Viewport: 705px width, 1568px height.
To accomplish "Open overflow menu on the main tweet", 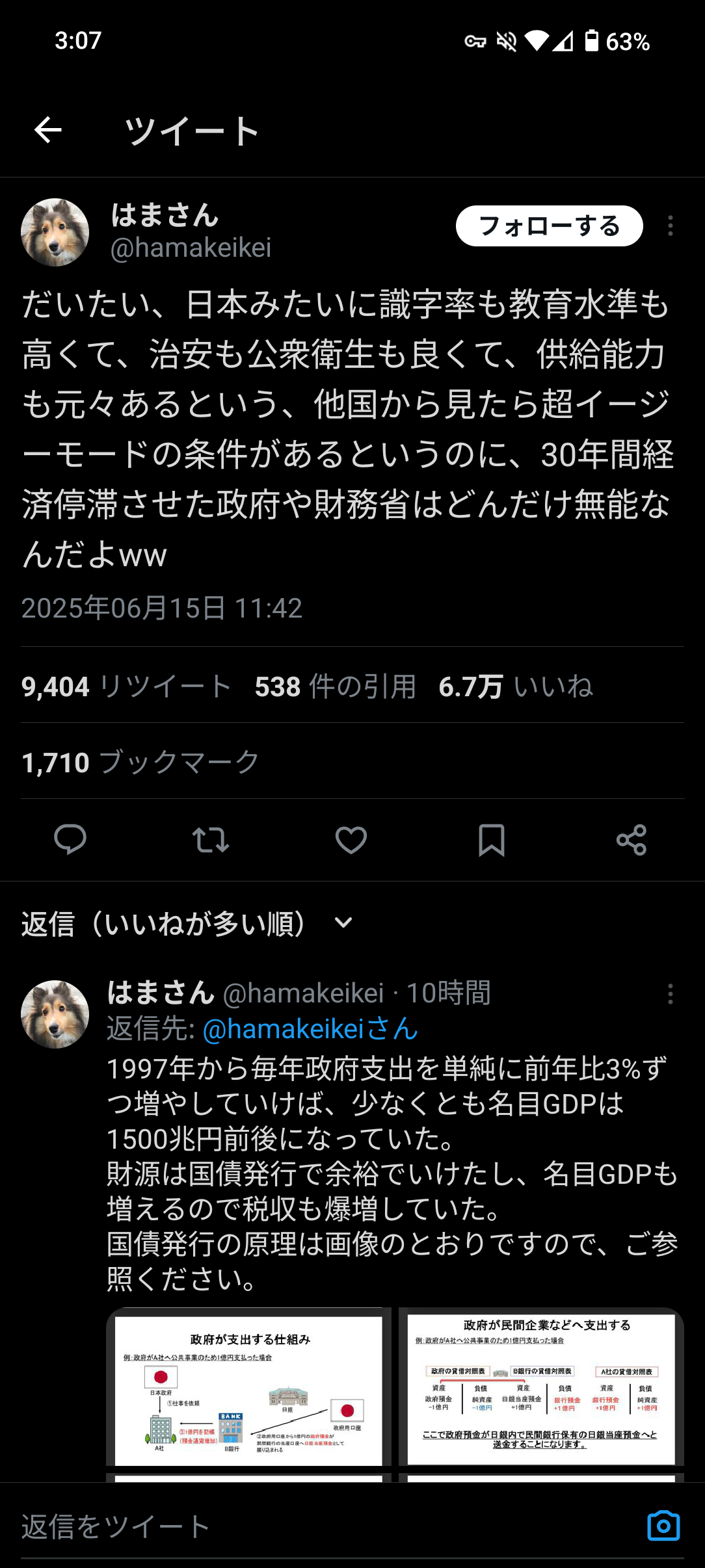I will (x=671, y=226).
